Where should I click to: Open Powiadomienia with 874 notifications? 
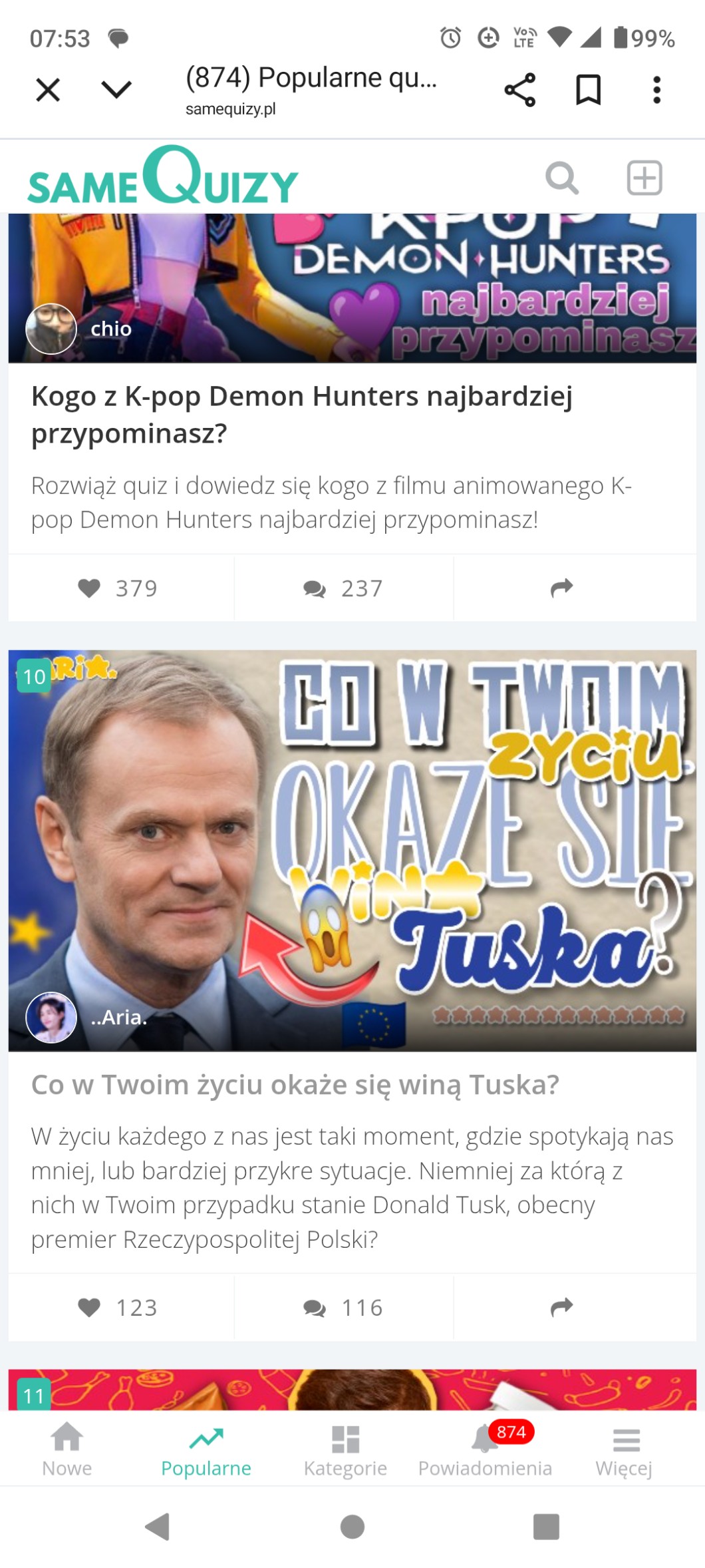pyautogui.click(x=486, y=1450)
